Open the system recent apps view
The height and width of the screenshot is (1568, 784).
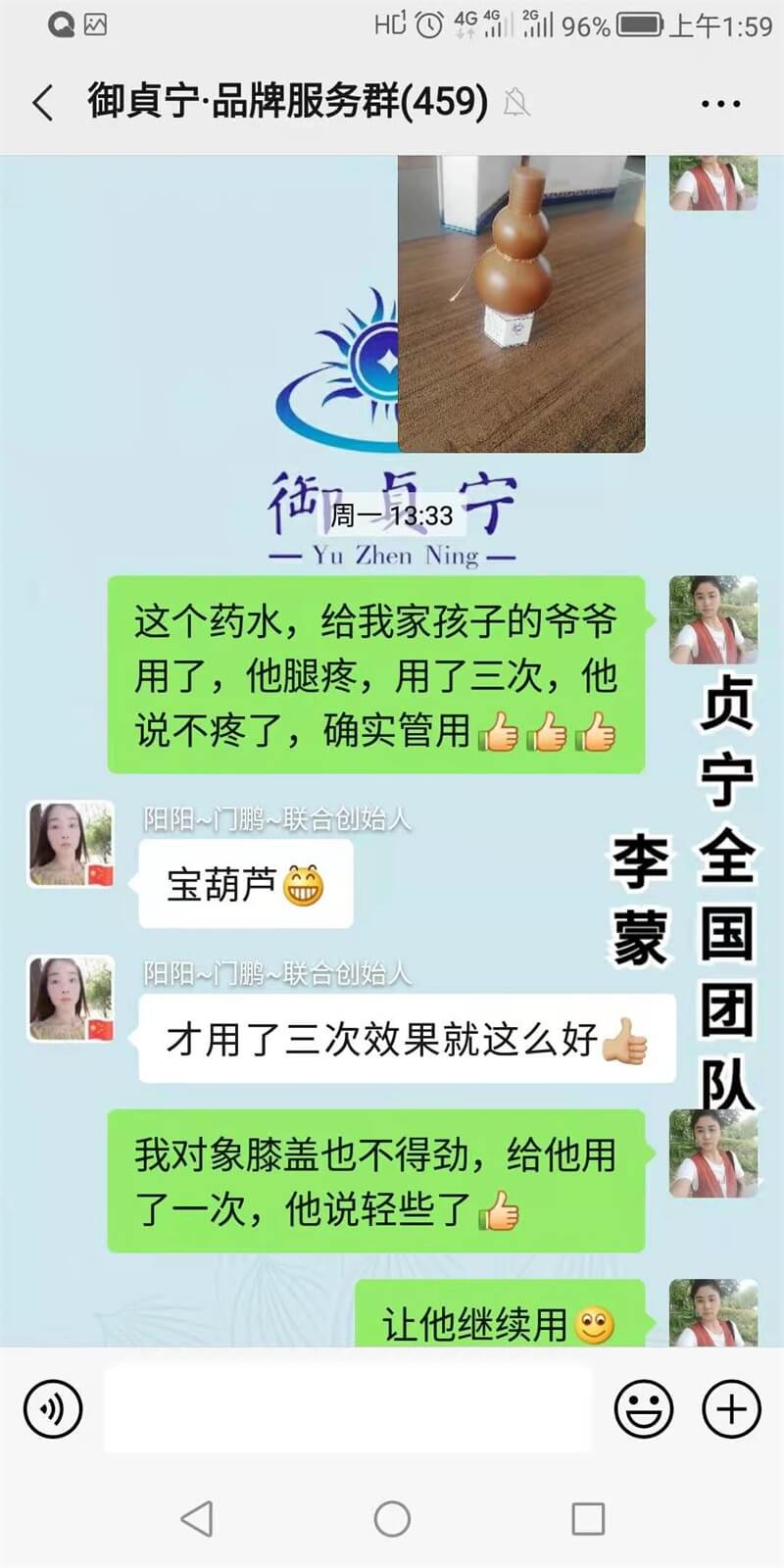pos(588,1519)
